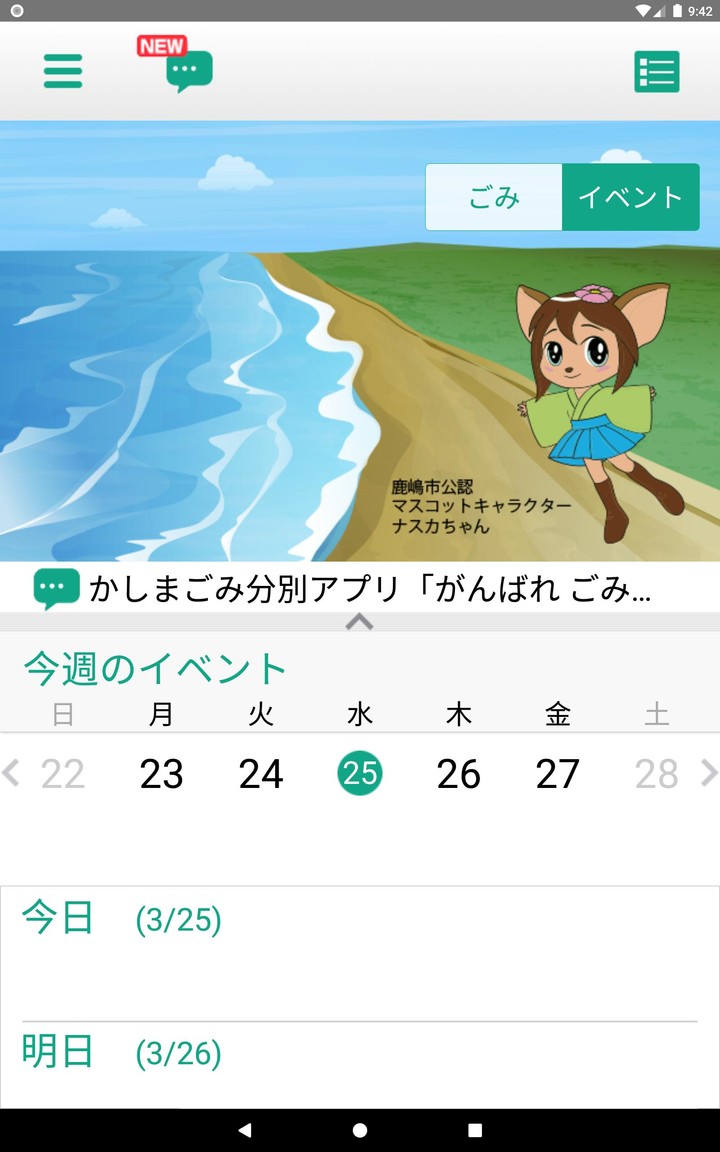Open the speech bubble notification with NEW badge
This screenshot has height=1152, width=720.
click(189, 72)
